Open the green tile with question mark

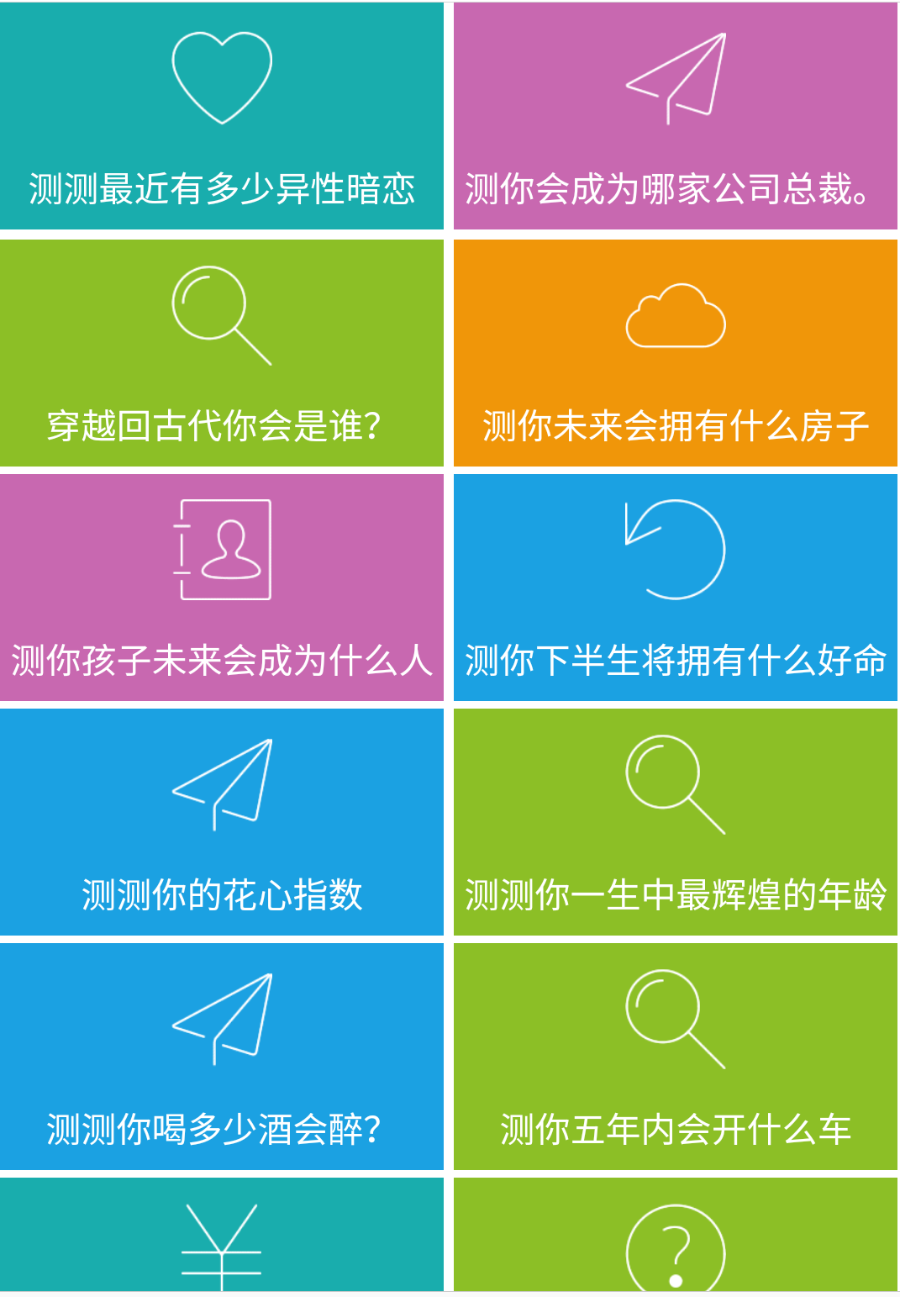tap(675, 1238)
